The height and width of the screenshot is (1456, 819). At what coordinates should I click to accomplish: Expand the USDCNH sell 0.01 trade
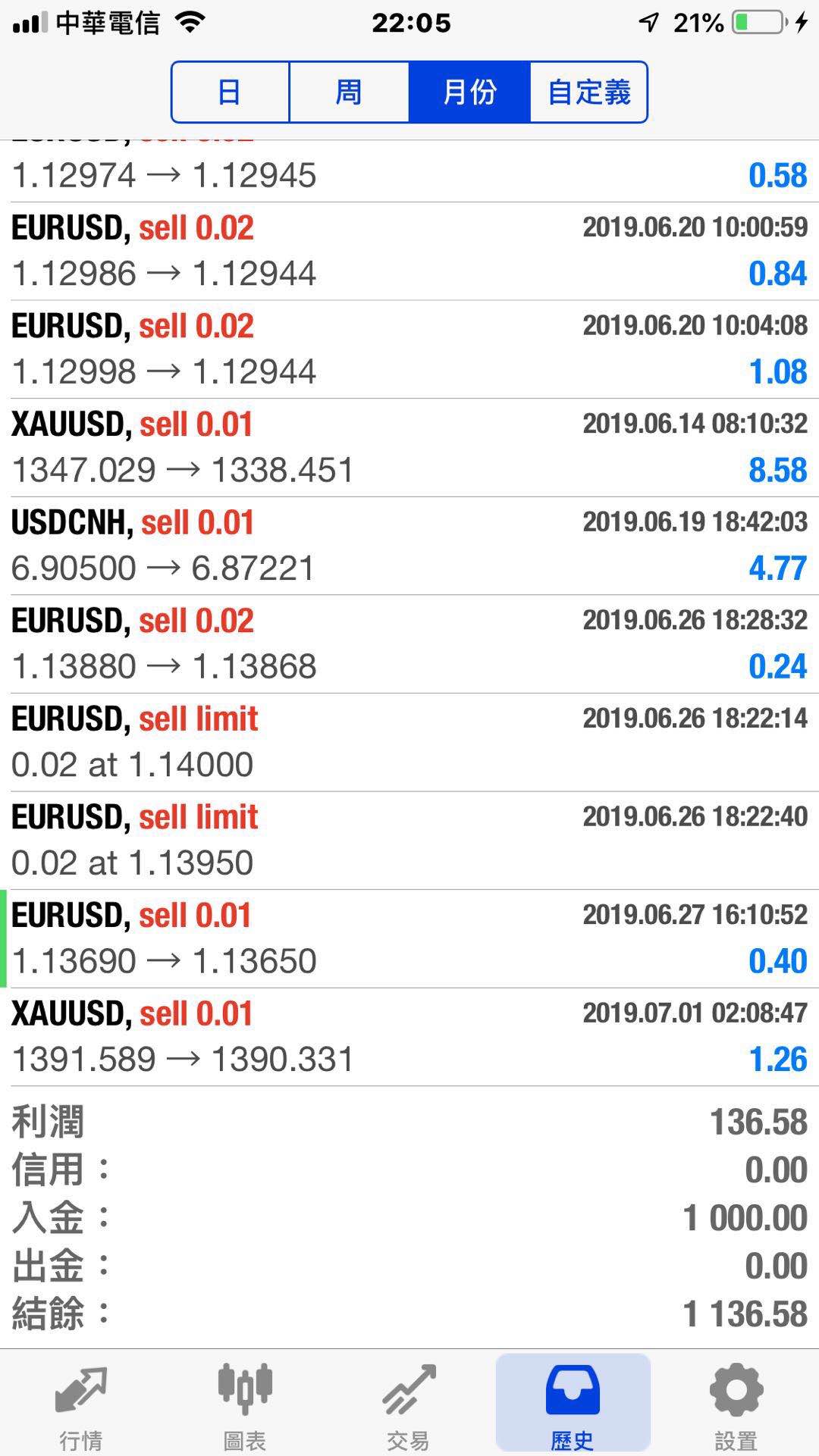click(x=409, y=546)
